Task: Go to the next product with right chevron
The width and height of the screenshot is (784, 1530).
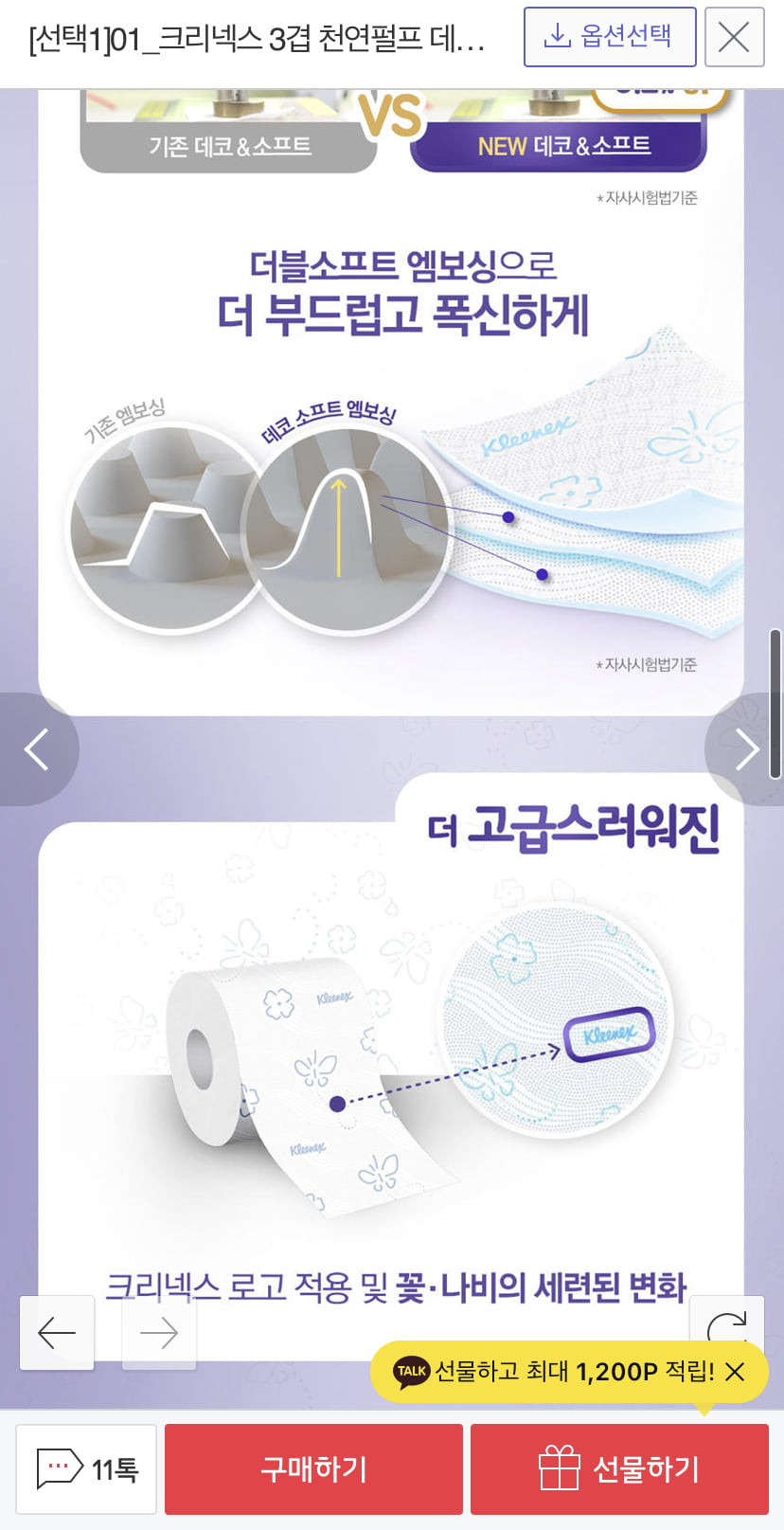Action: 746,749
